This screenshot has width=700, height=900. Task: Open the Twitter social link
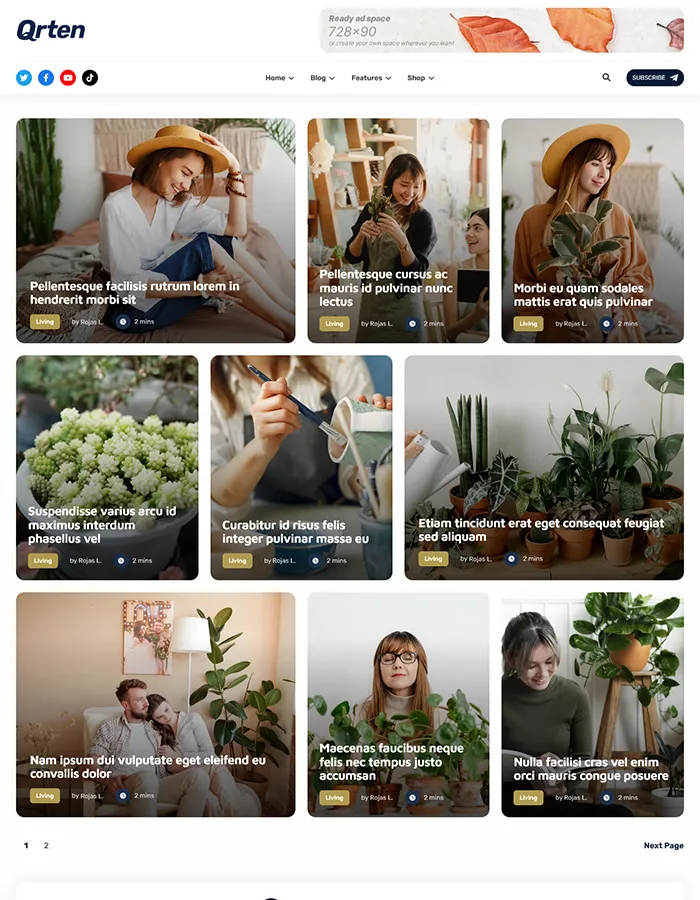pyautogui.click(x=24, y=77)
